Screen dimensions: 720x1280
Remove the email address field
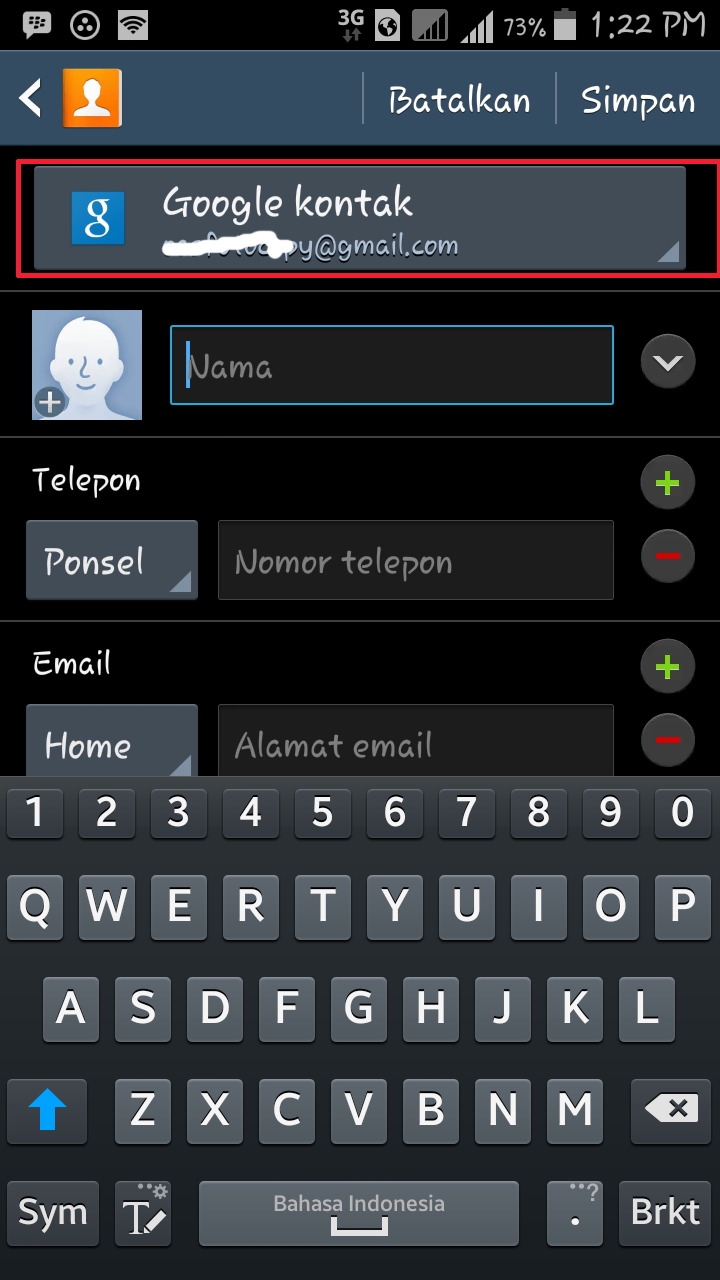coord(667,740)
